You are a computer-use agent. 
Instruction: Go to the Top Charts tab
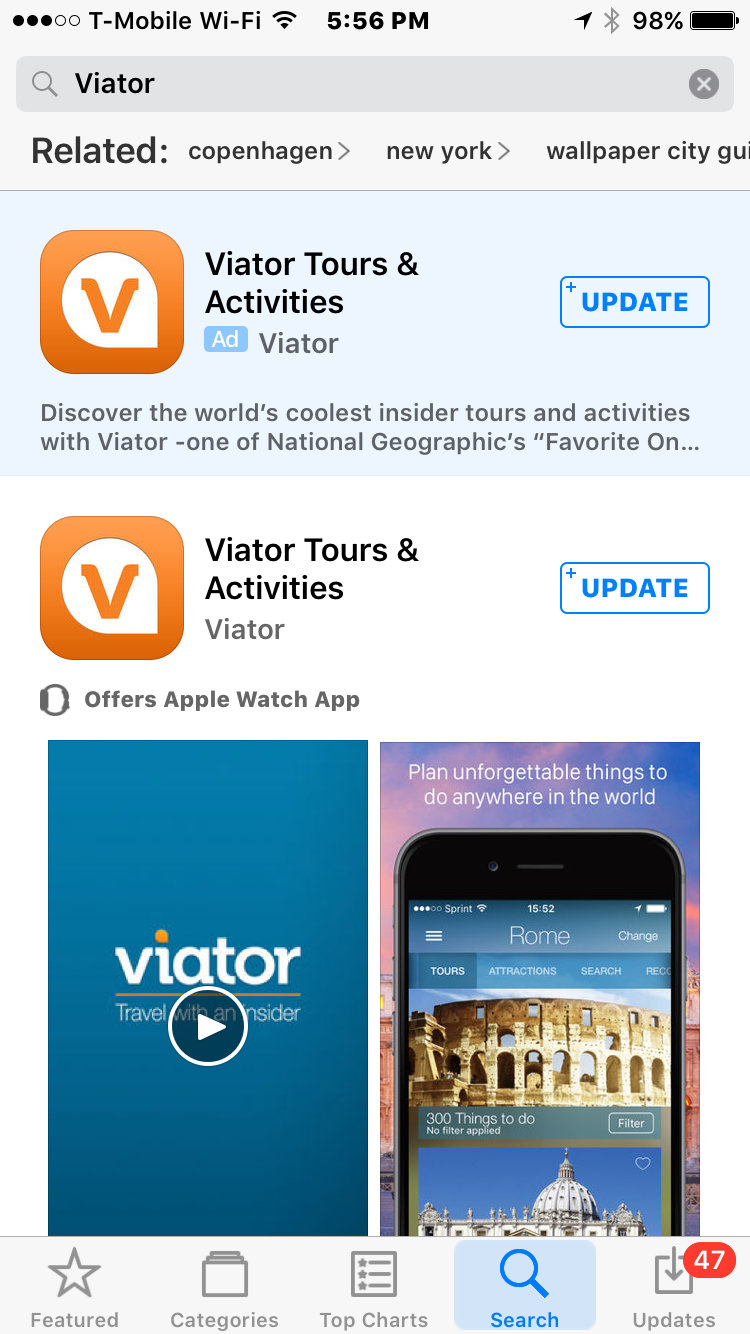[374, 1288]
